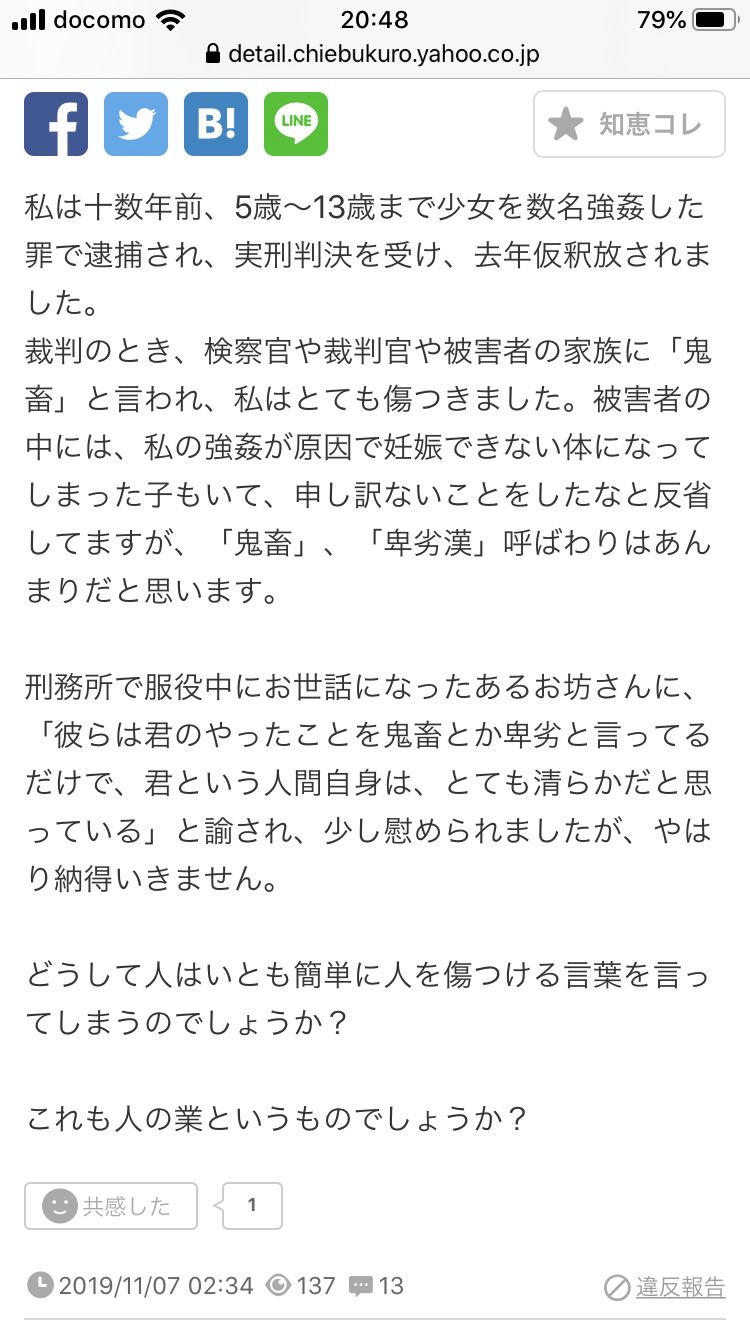Bookmark on Hatena with the B! icon
This screenshot has width=750, height=1334.
[x=216, y=124]
